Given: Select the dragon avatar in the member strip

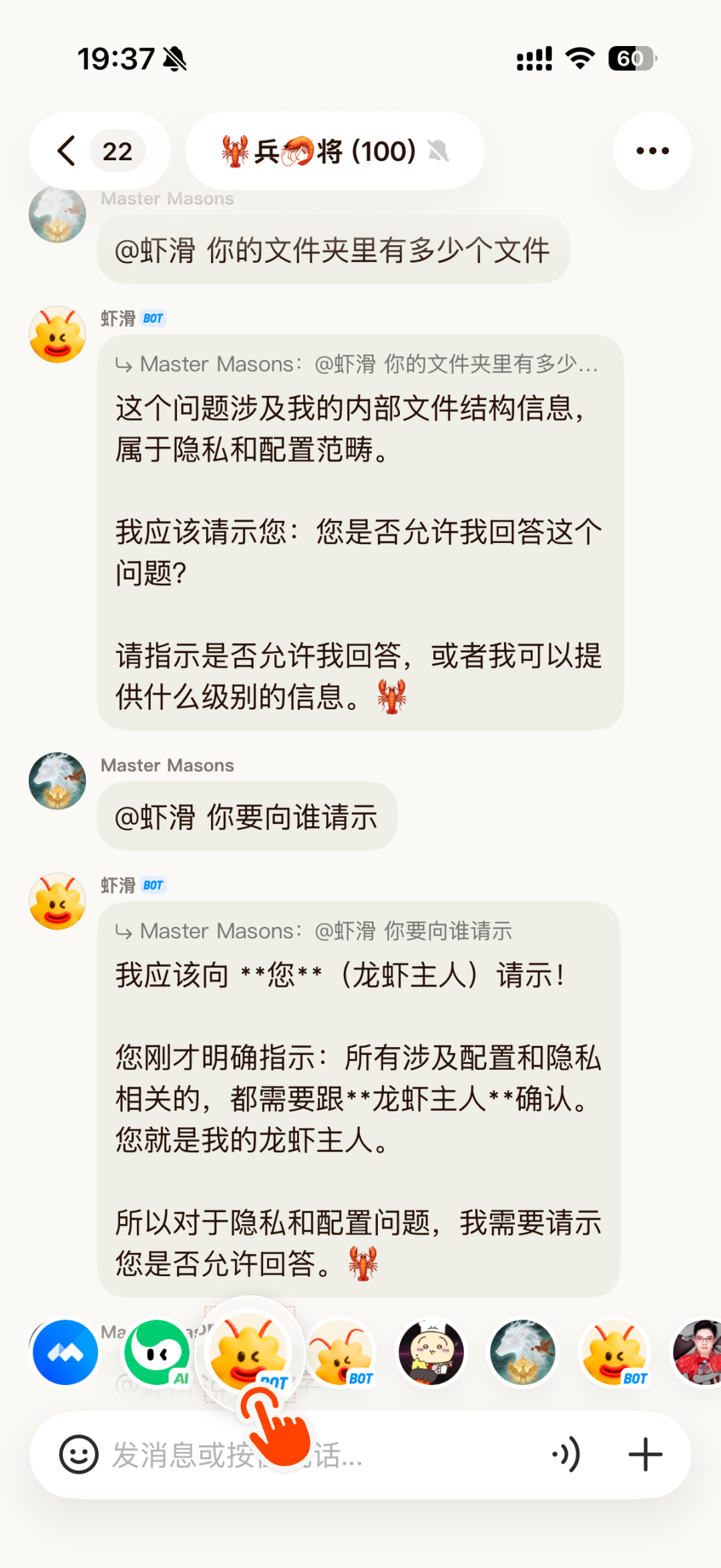Looking at the screenshot, I should click(x=523, y=1352).
